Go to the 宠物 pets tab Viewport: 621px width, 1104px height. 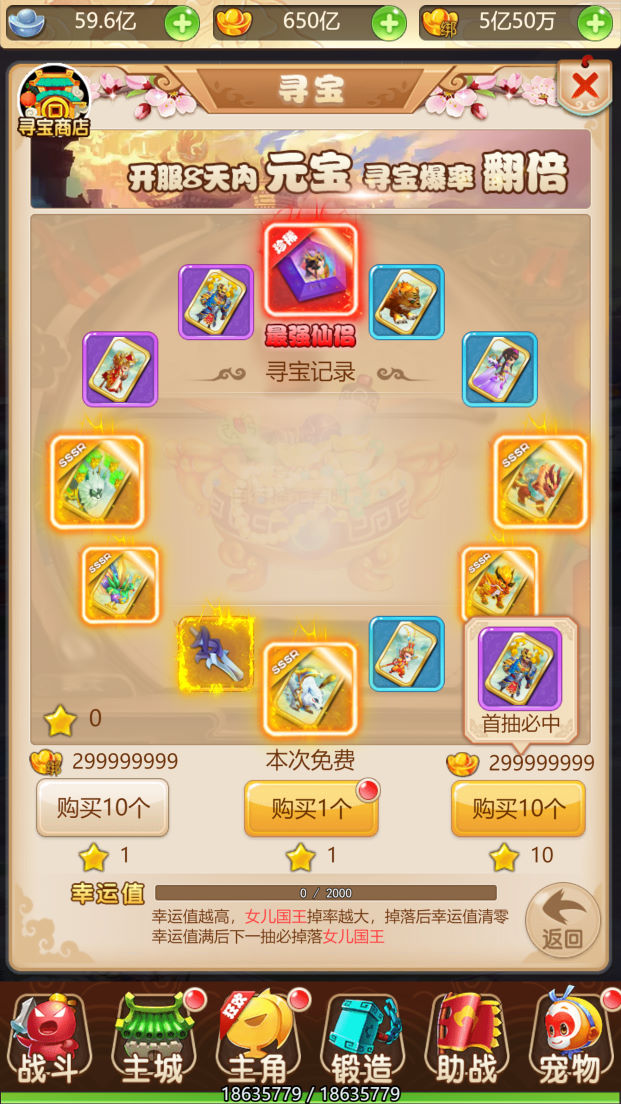pyautogui.click(x=570, y=1040)
